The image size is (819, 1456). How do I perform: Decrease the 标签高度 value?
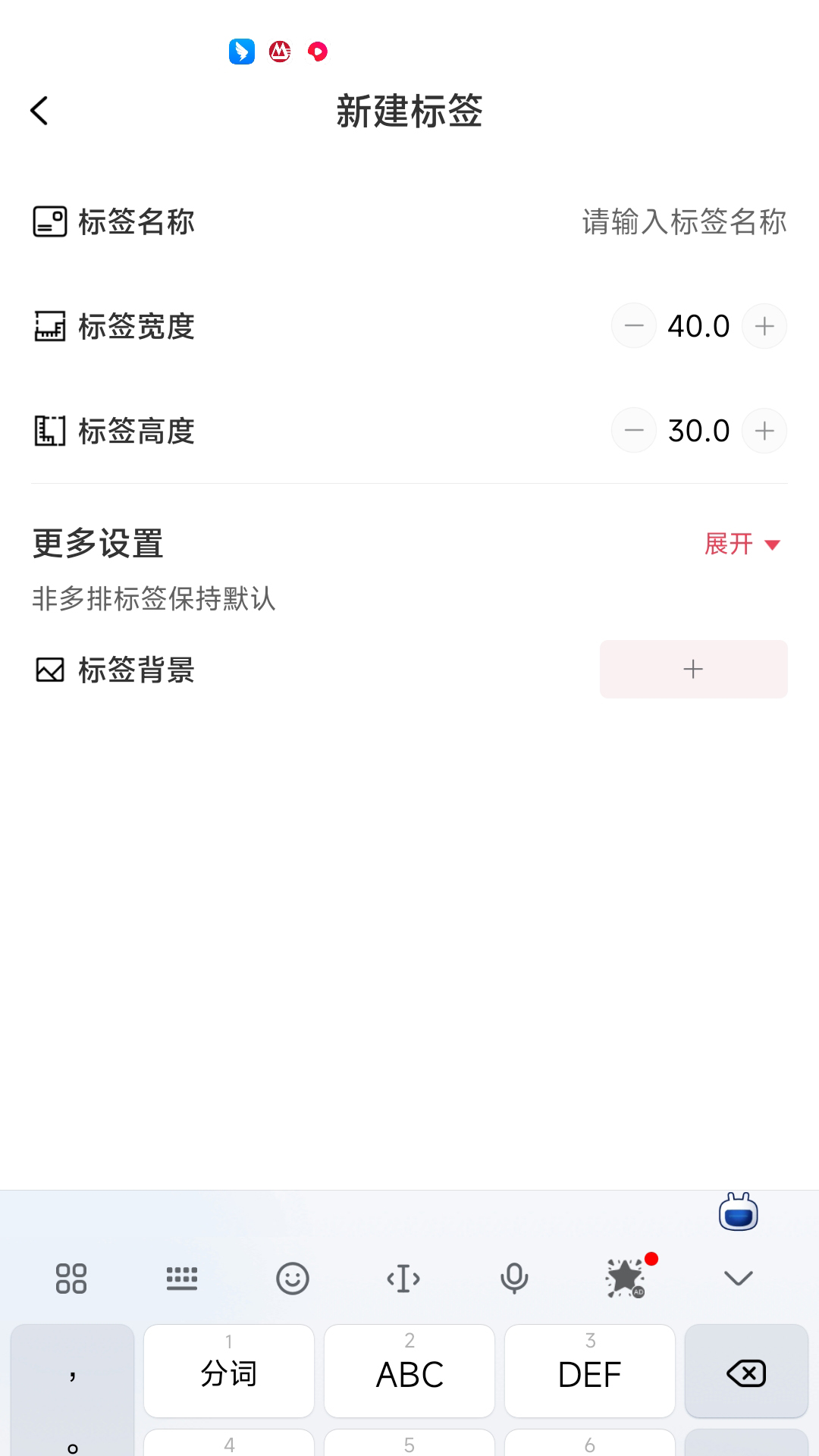pos(634,431)
